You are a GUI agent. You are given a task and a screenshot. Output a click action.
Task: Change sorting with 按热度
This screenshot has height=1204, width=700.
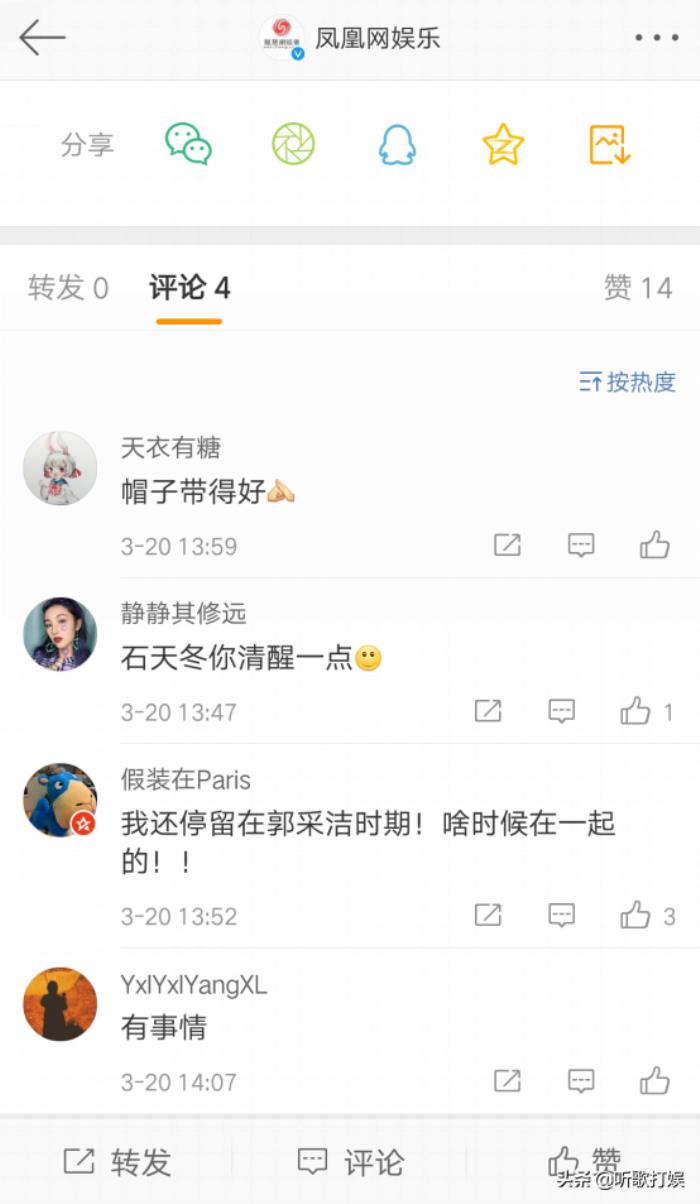click(627, 381)
